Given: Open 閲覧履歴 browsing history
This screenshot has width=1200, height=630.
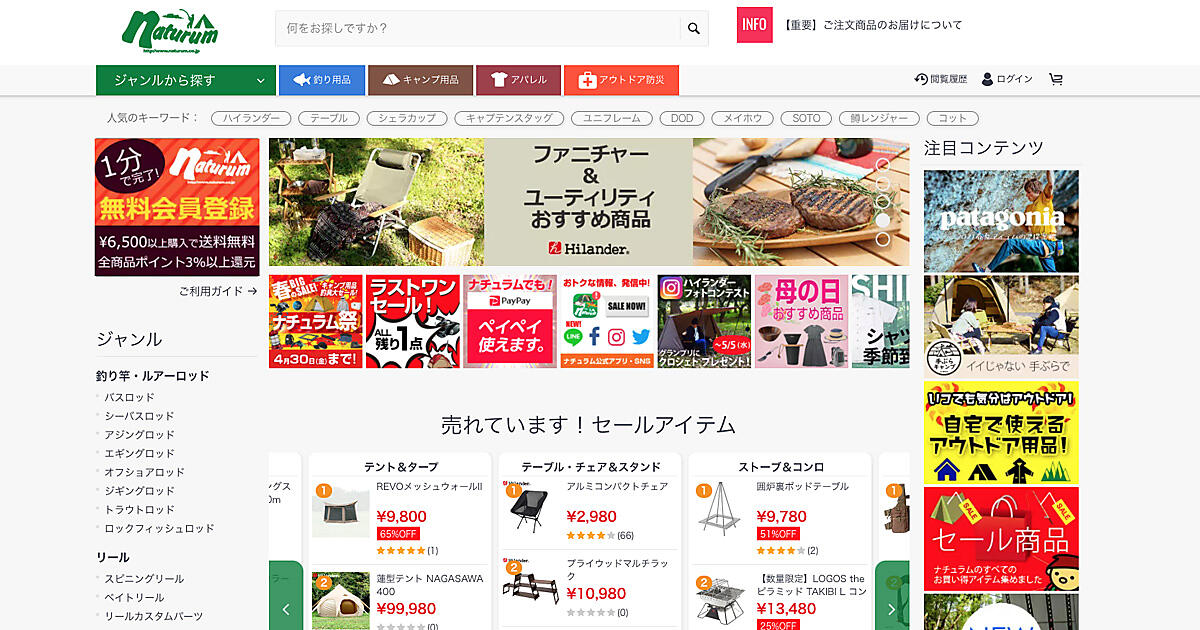Looking at the screenshot, I should pyautogui.click(x=941, y=79).
